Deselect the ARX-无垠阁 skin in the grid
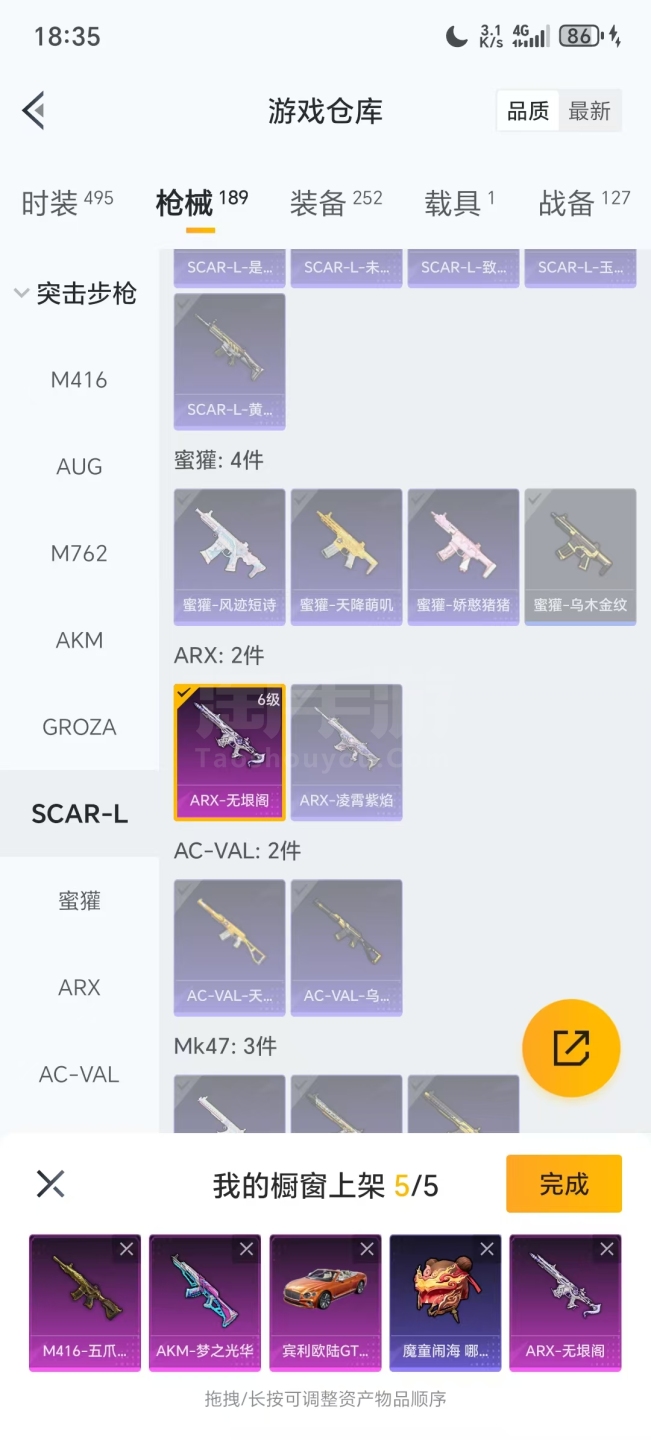The height and width of the screenshot is (1440, 651). click(229, 752)
